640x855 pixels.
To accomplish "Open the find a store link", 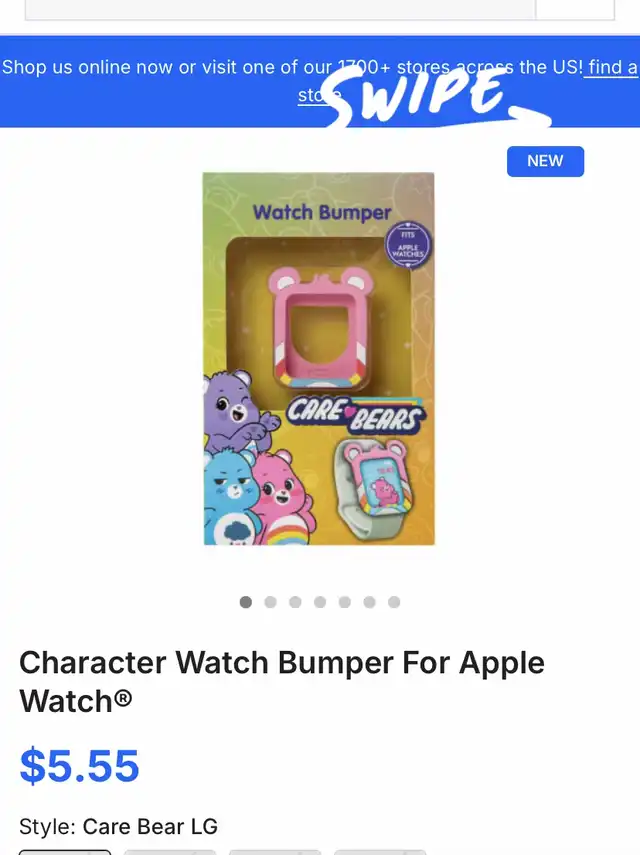I will point(610,68).
